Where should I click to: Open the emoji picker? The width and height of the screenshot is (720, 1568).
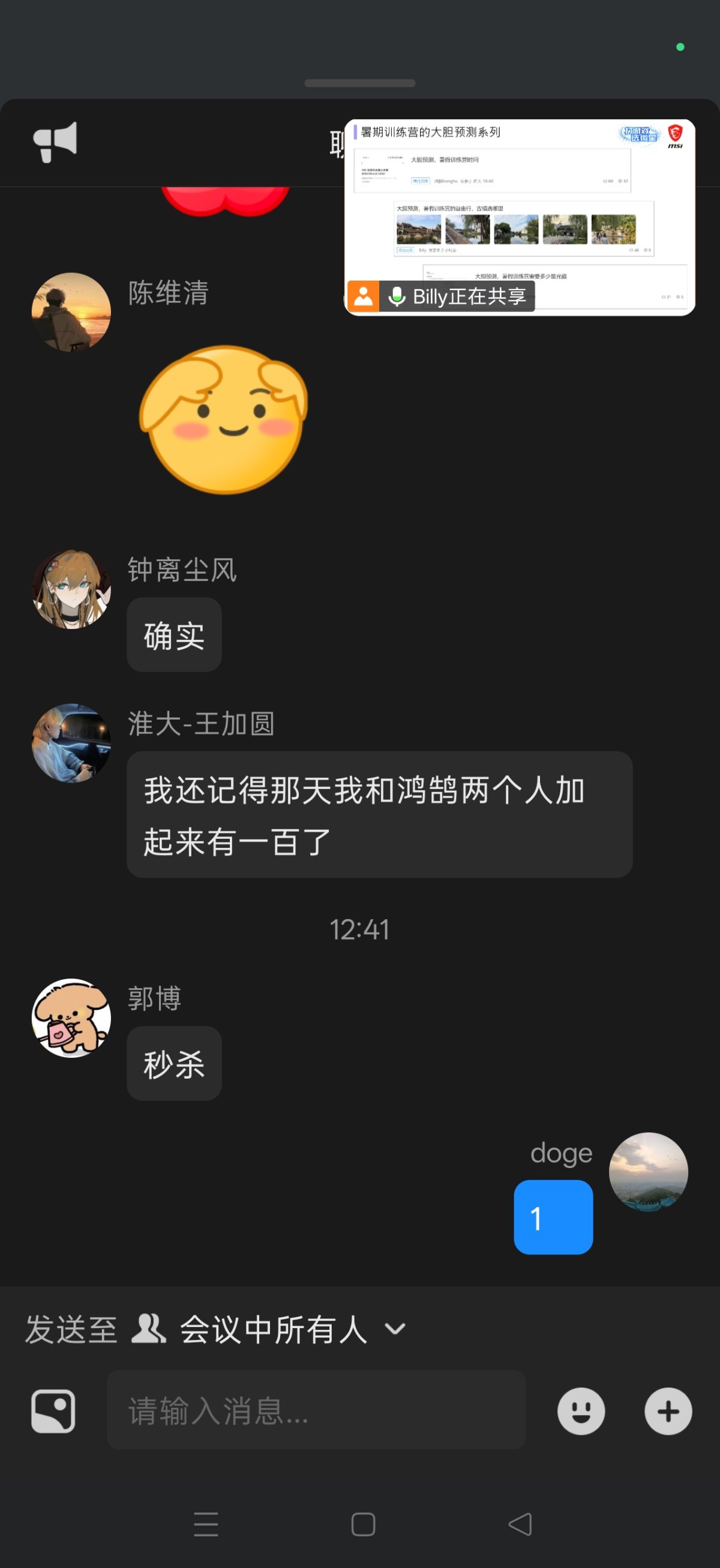581,1411
